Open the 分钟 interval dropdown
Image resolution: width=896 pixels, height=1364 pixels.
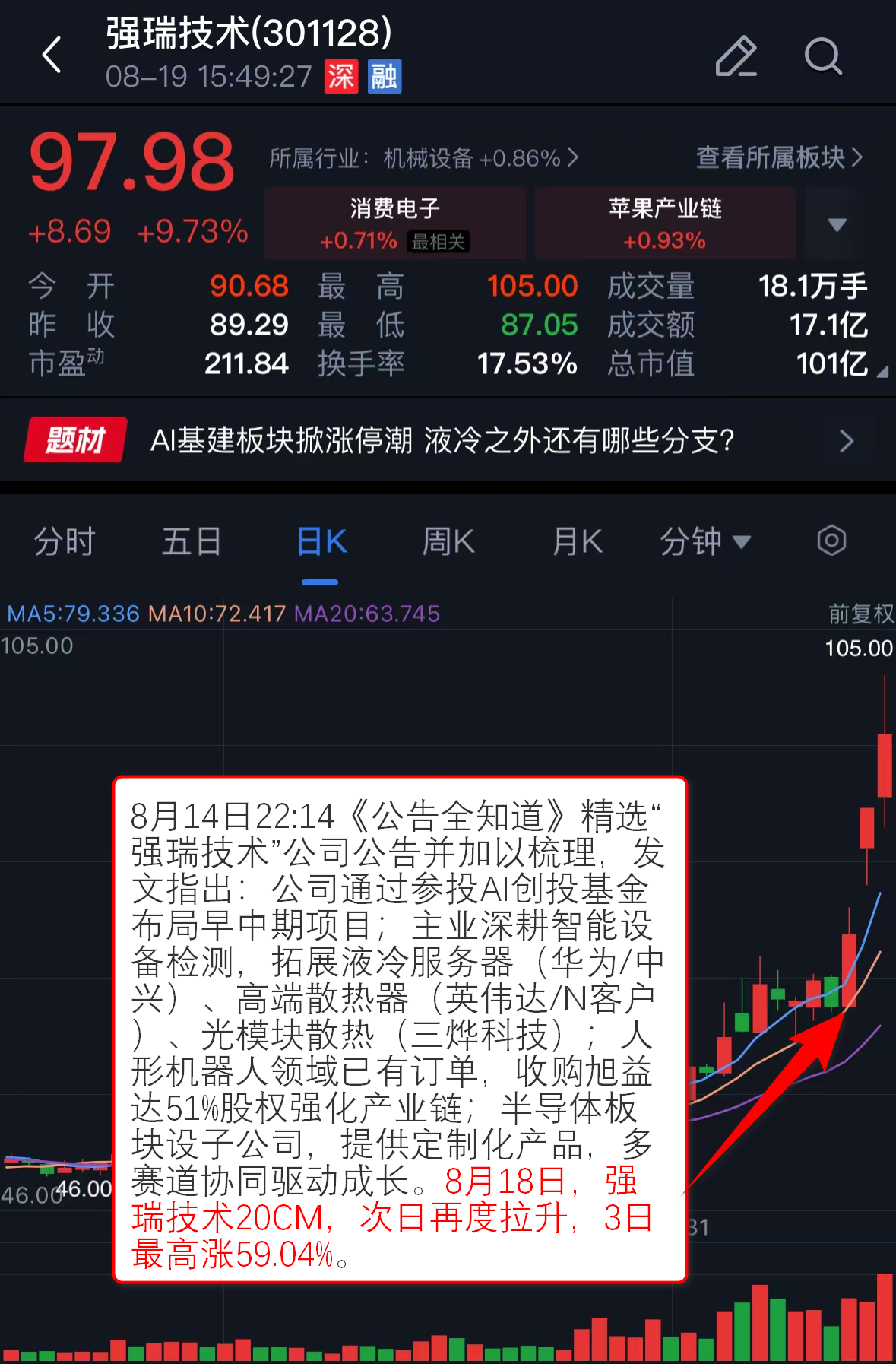coord(704,542)
